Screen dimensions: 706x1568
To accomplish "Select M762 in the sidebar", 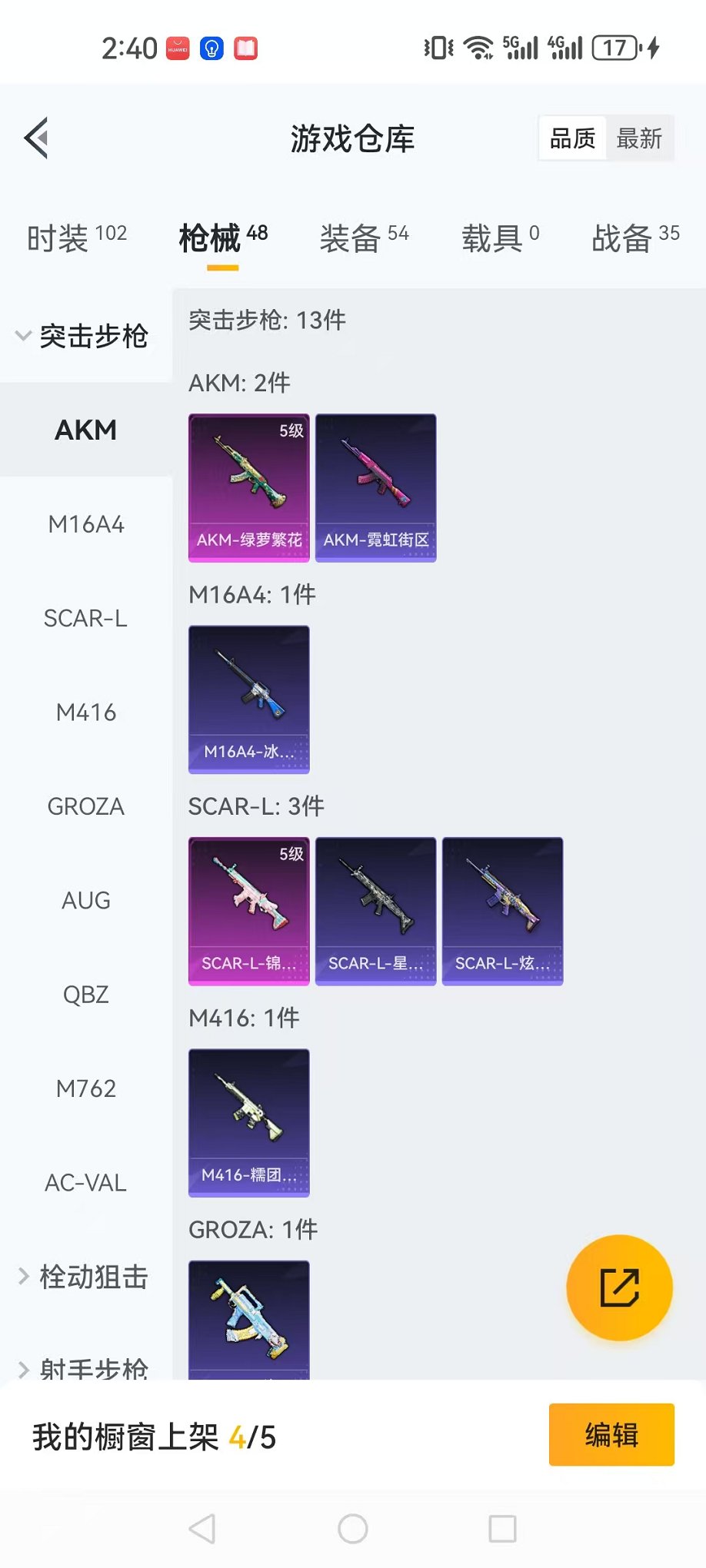I will click(86, 1088).
